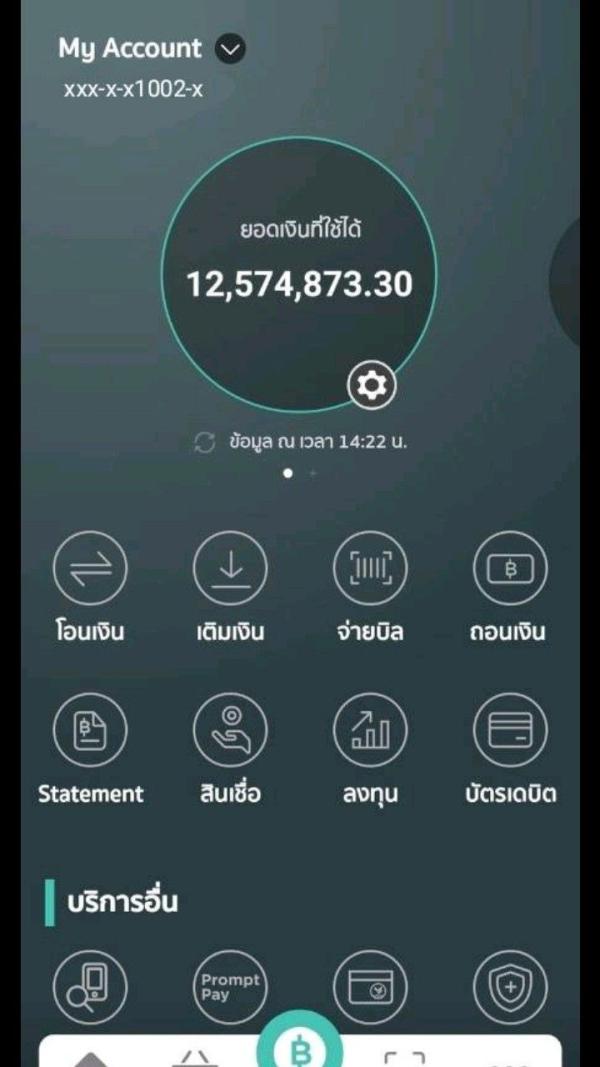This screenshot has width=600, height=1067.
Task: Open the PromptPay service
Action: tap(230, 987)
